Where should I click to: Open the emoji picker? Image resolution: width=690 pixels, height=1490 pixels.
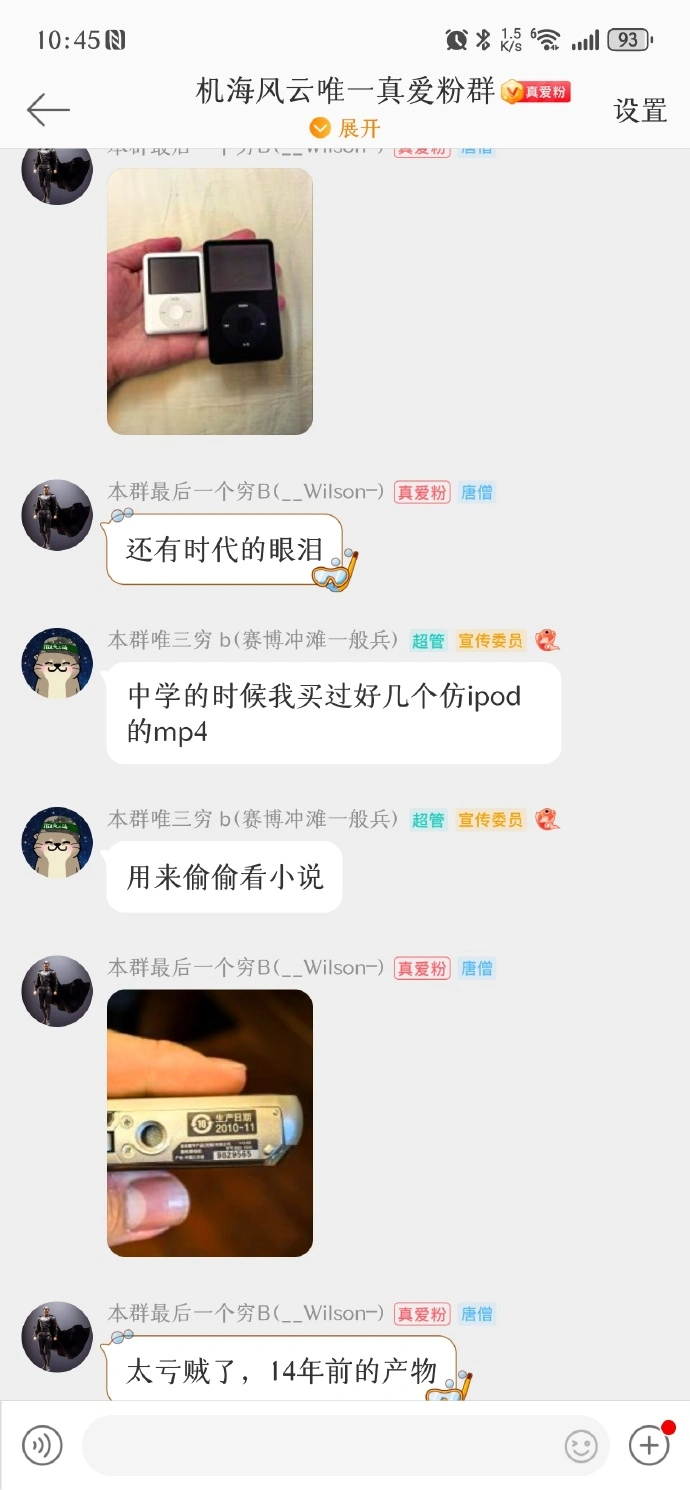click(581, 1446)
